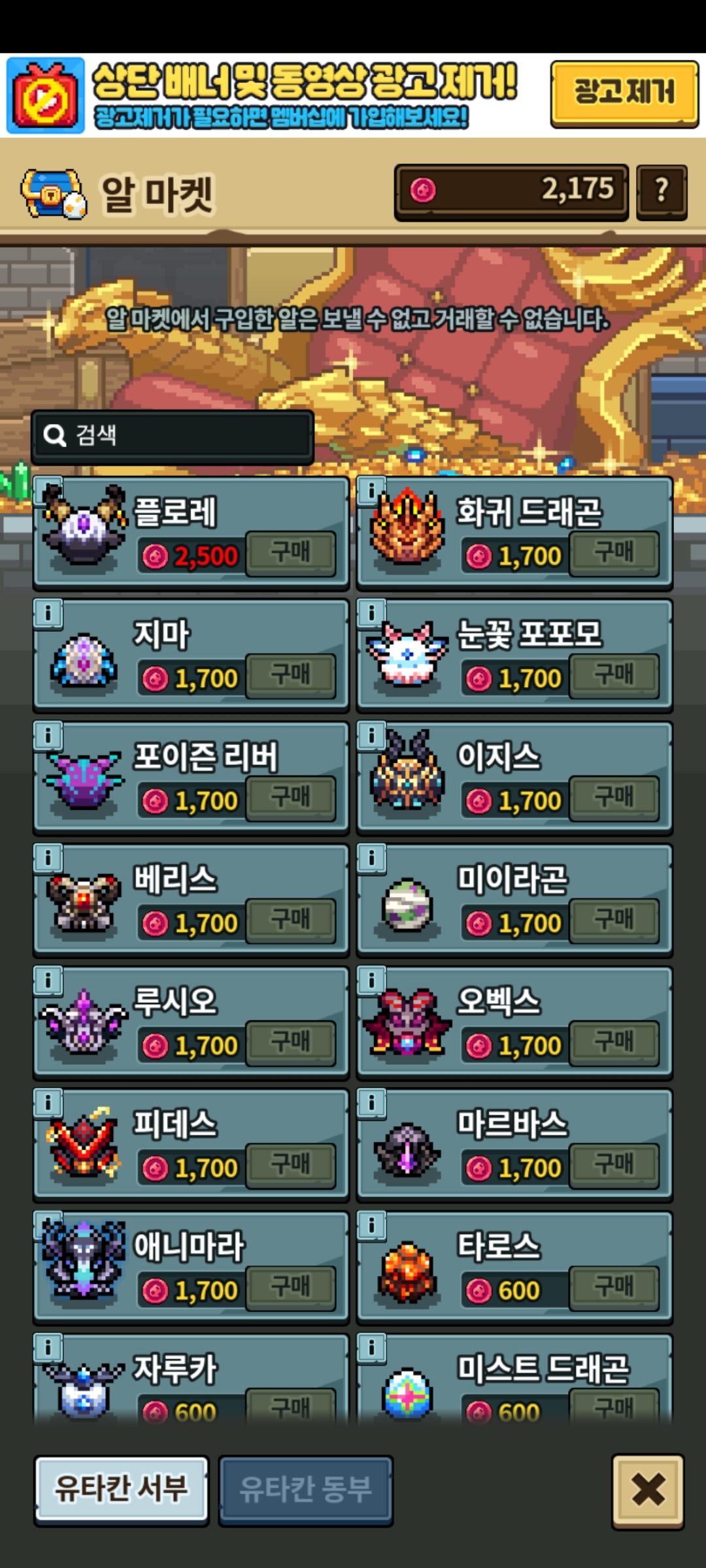The width and height of the screenshot is (706, 1568).
Task: Buy the 마르바스 egg
Action: pyautogui.click(x=614, y=1165)
